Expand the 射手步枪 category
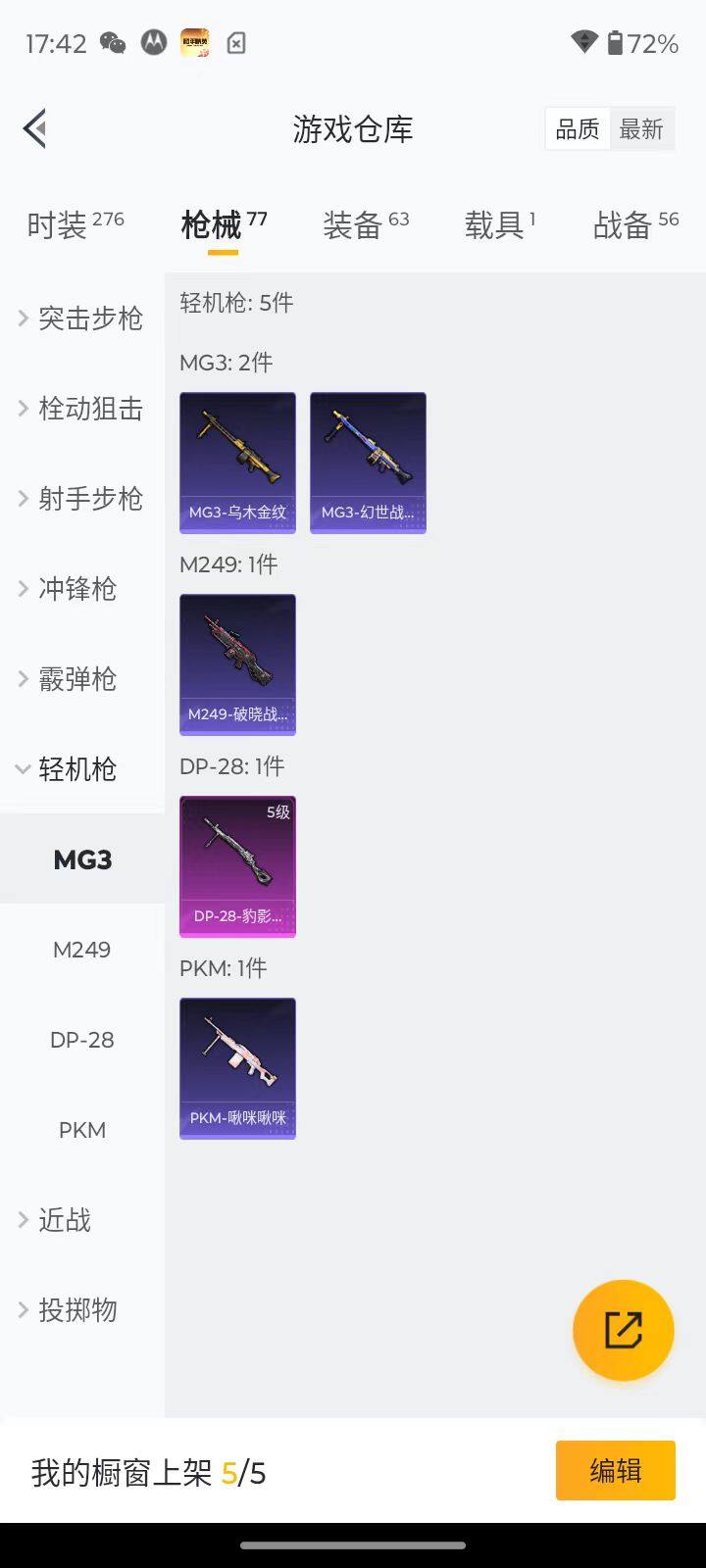This screenshot has width=706, height=1568. tap(81, 499)
